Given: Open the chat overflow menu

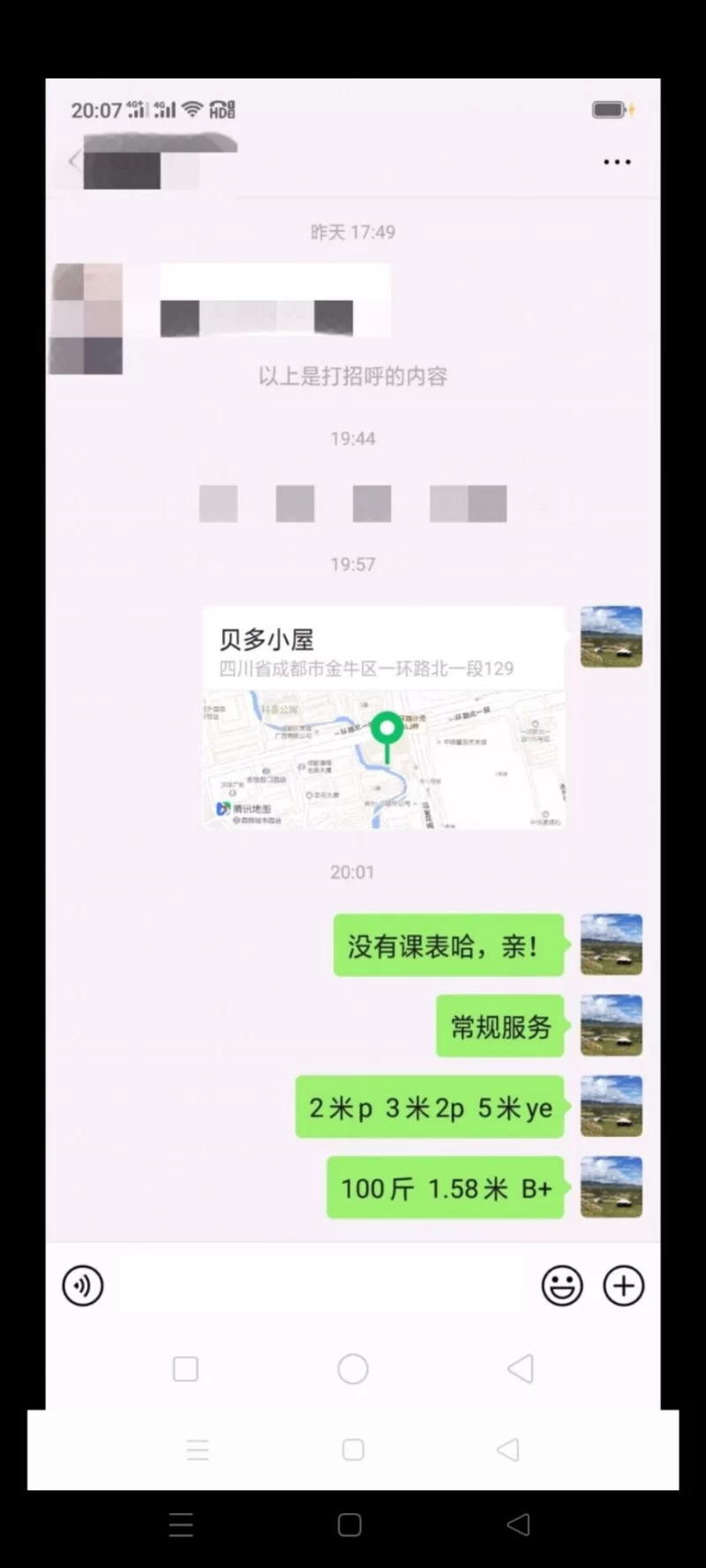Looking at the screenshot, I should coord(616,162).
